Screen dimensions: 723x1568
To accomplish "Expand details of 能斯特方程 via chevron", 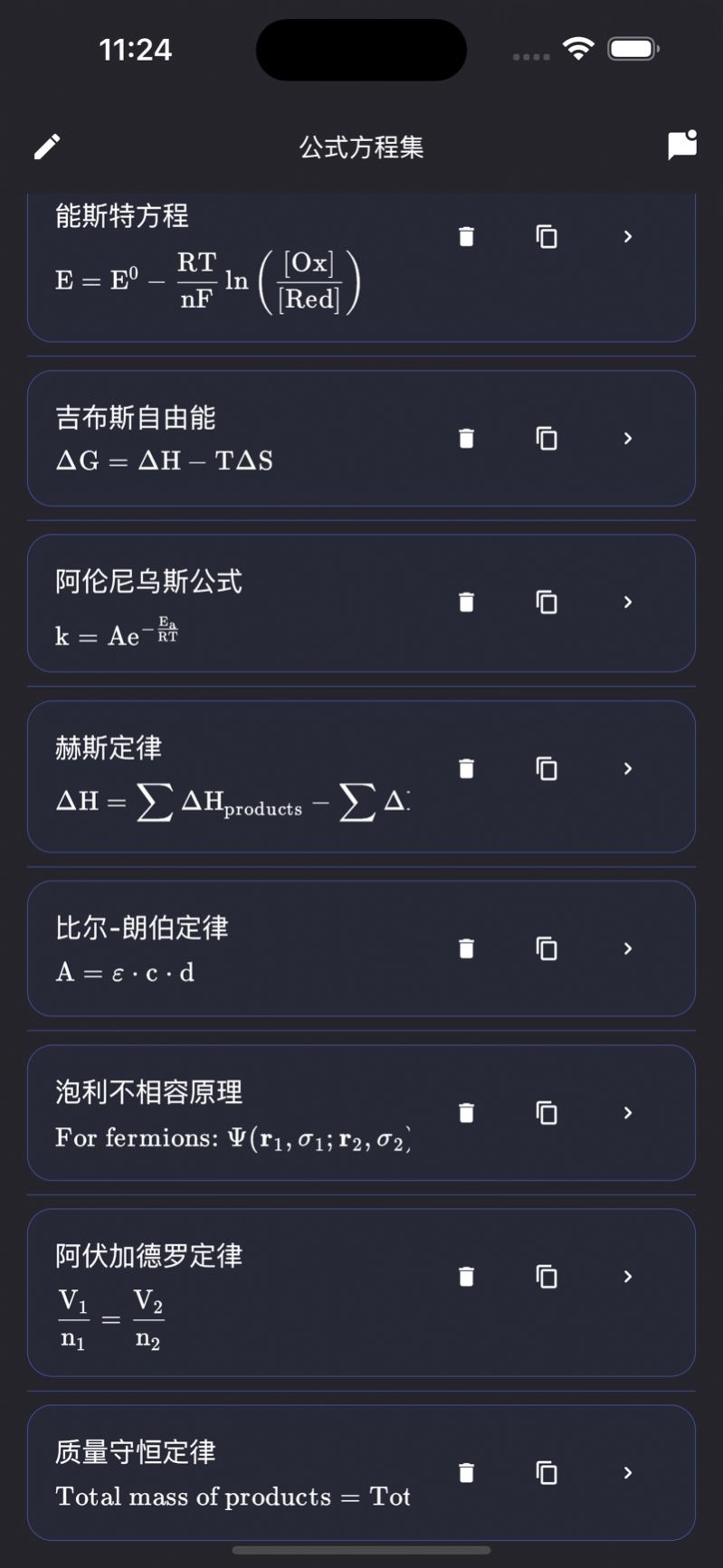I will click(x=626, y=237).
